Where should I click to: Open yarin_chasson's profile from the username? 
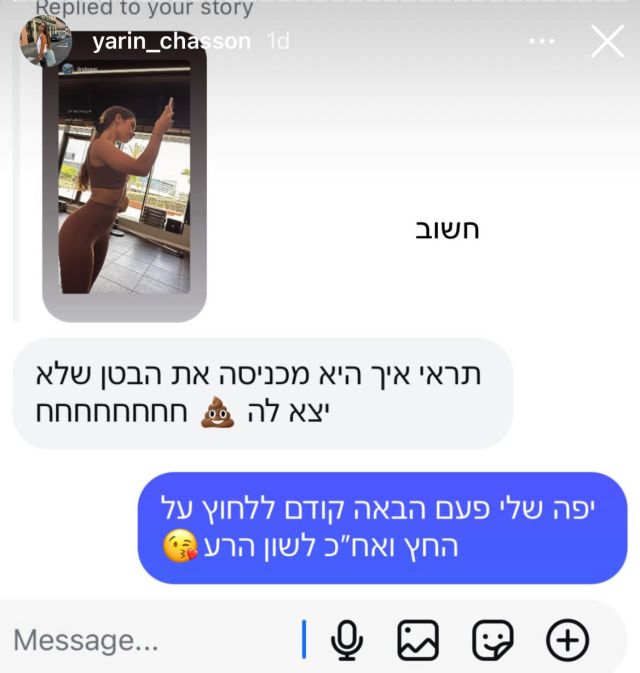pos(171,41)
